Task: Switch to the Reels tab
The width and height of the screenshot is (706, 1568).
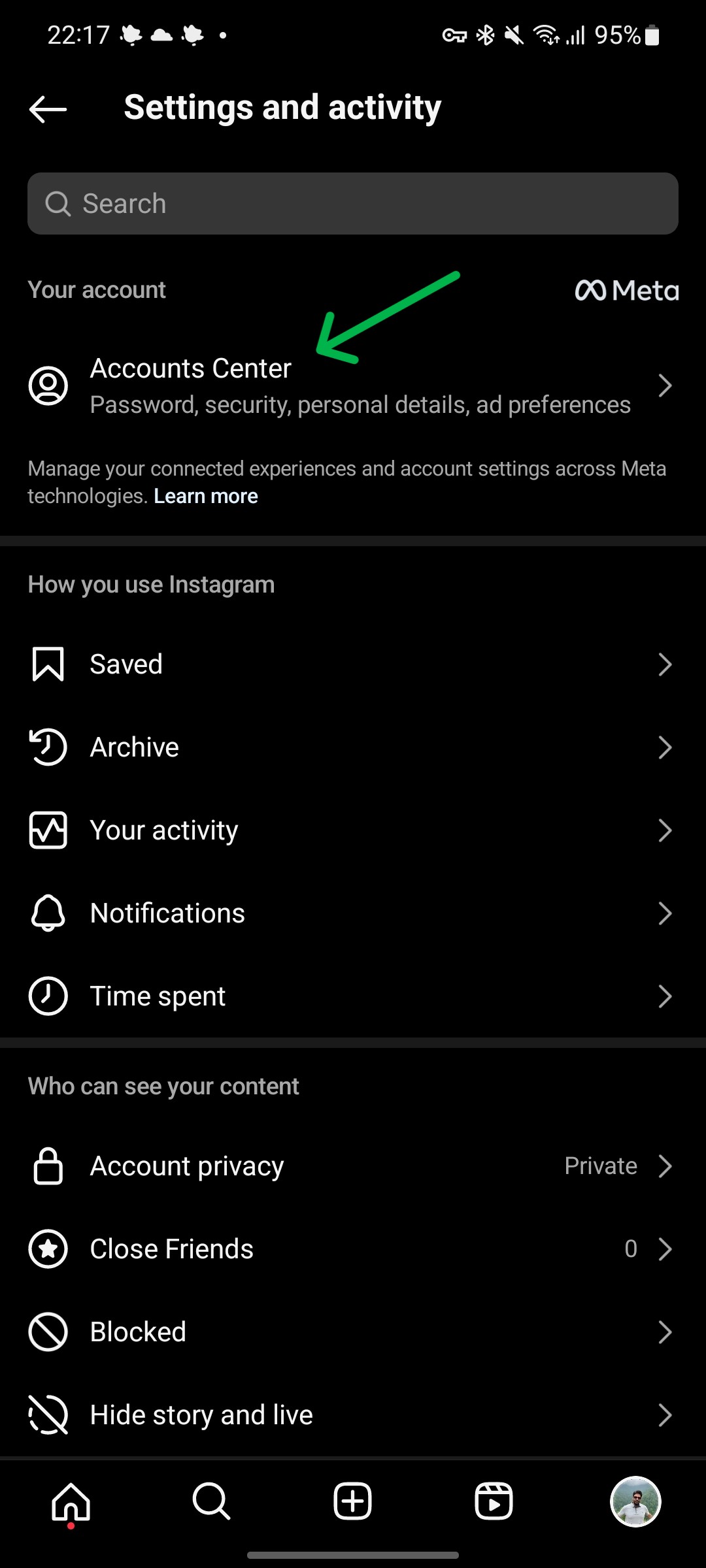Action: pyautogui.click(x=494, y=1501)
